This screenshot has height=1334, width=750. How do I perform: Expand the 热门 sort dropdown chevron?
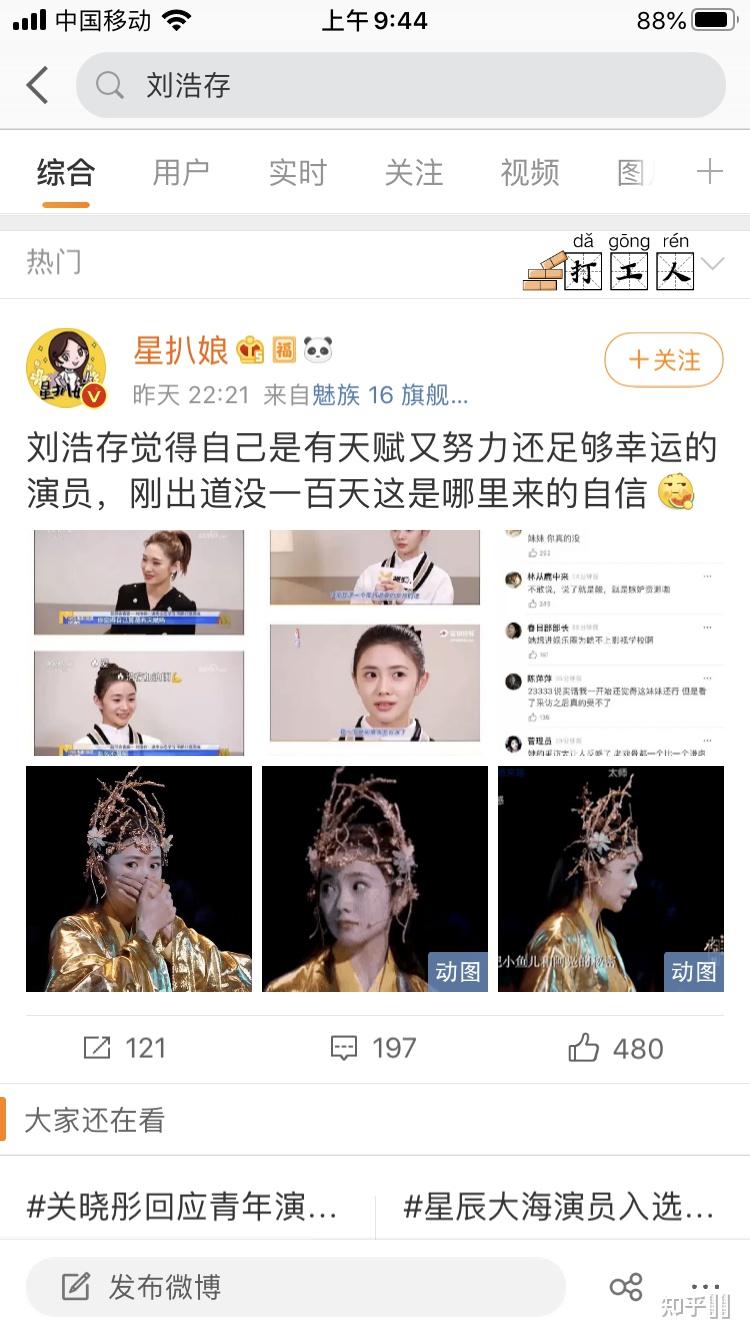[x=712, y=265]
